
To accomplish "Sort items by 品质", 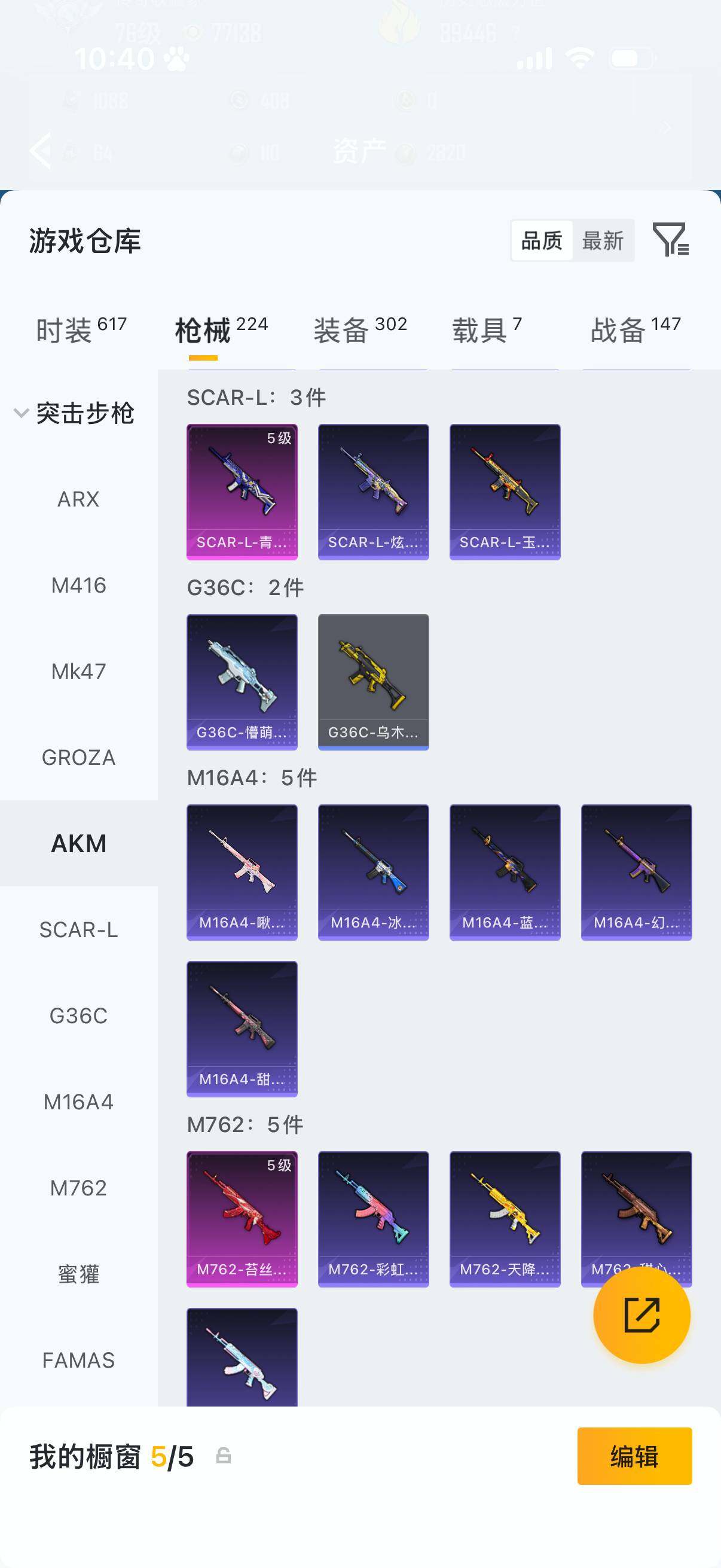I will tap(542, 240).
